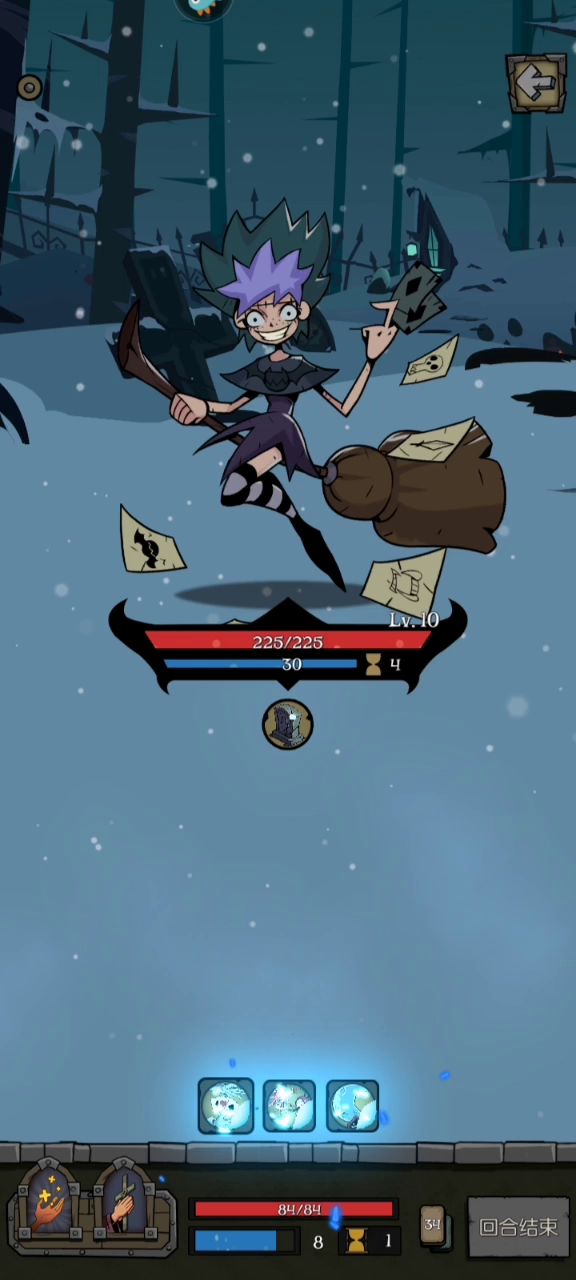End the turn with the 回合结束 button
Viewport: 576px width, 1280px height.
[518, 1227]
